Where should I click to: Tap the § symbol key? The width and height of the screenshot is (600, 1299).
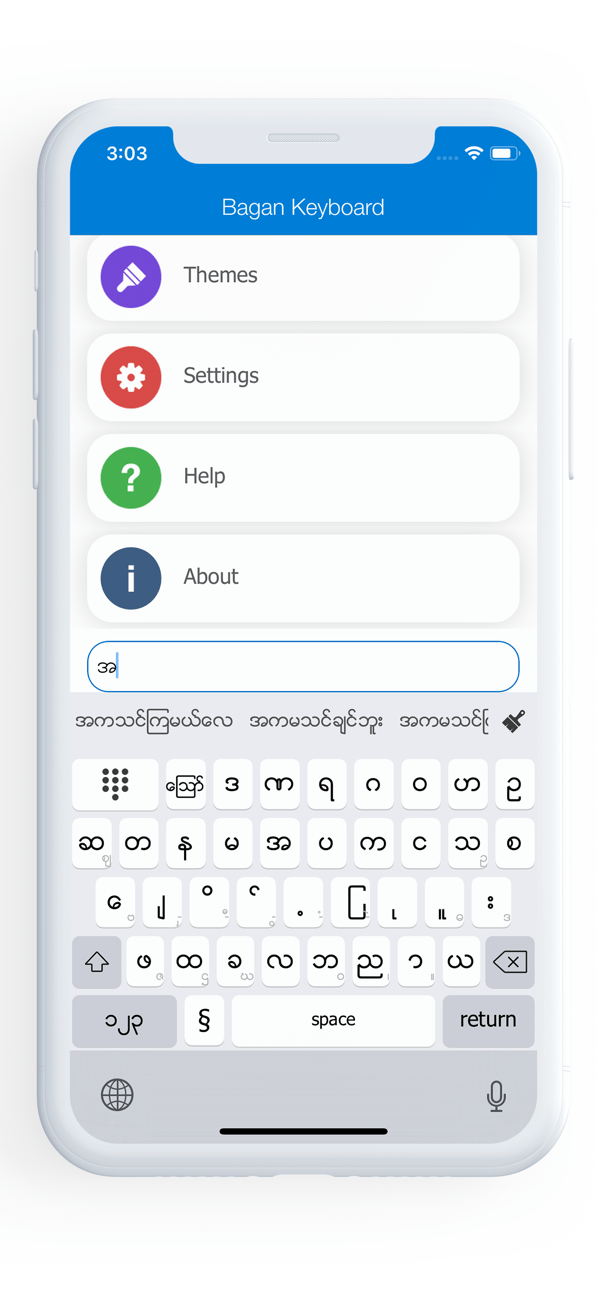(x=204, y=1020)
